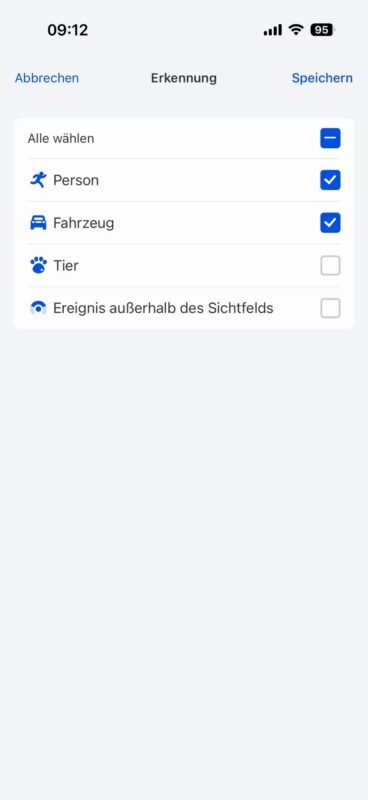Disable Fahrzeug detection checkbox
Viewport: 368px width, 800px height.
click(330, 223)
